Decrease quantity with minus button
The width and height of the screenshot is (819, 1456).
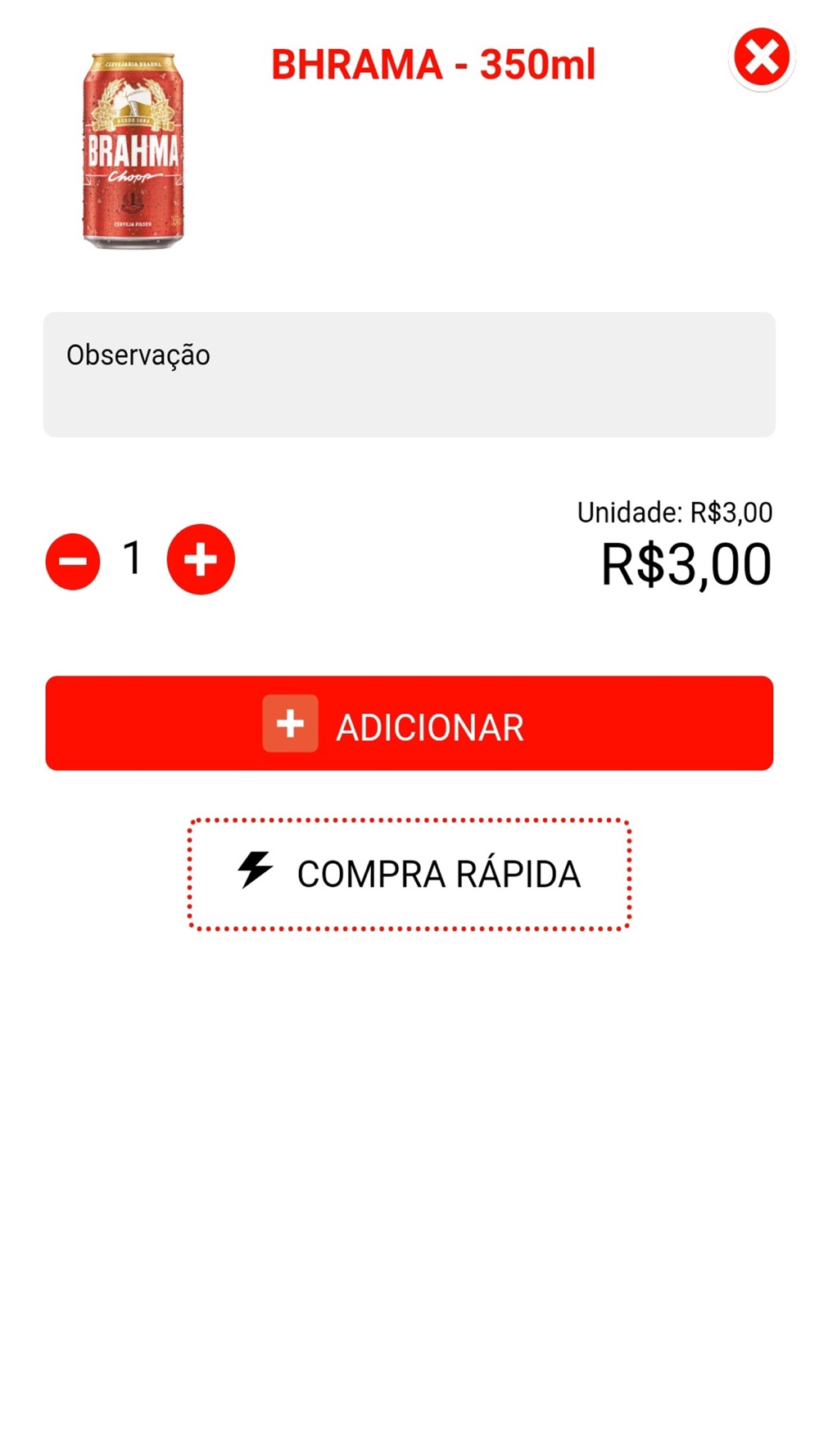pyautogui.click(x=73, y=561)
